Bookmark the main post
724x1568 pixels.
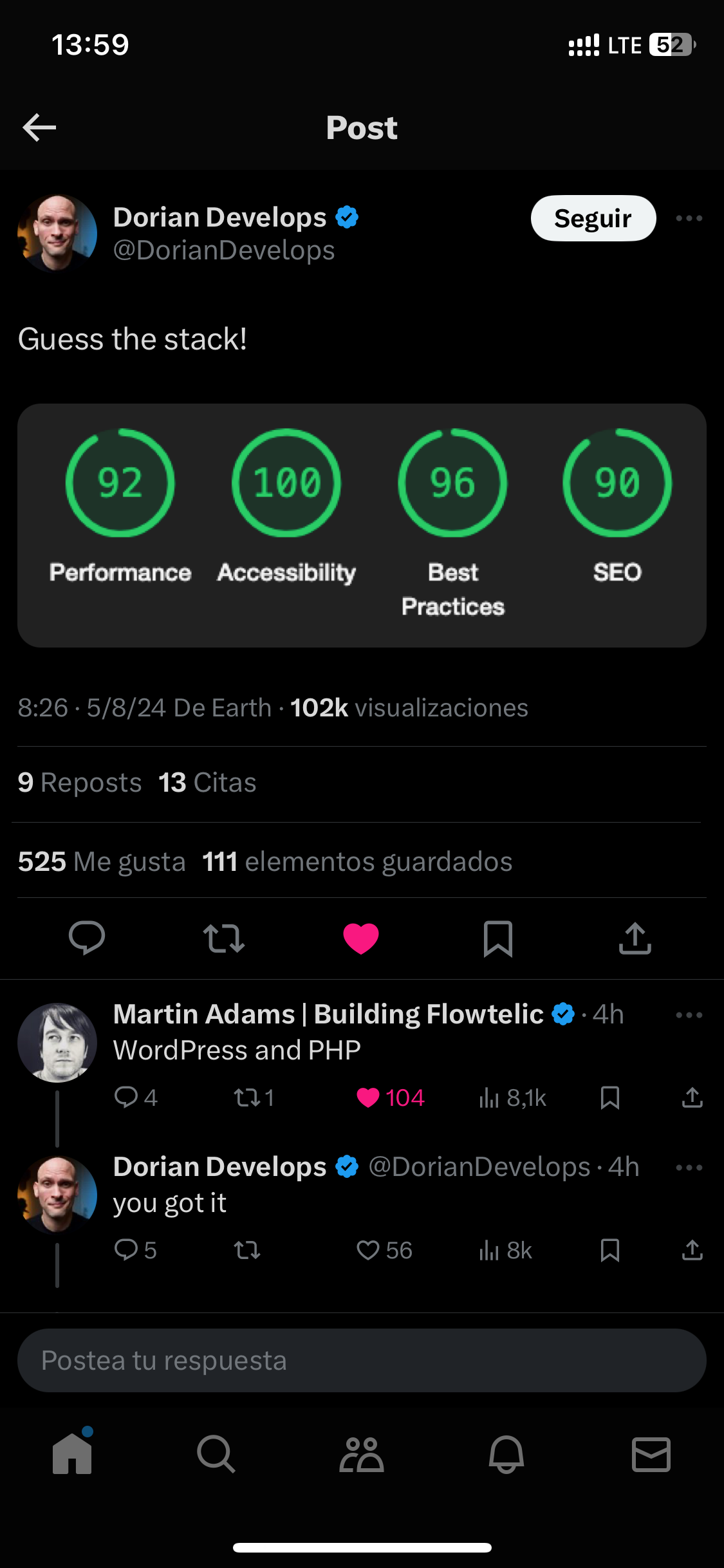(497, 938)
